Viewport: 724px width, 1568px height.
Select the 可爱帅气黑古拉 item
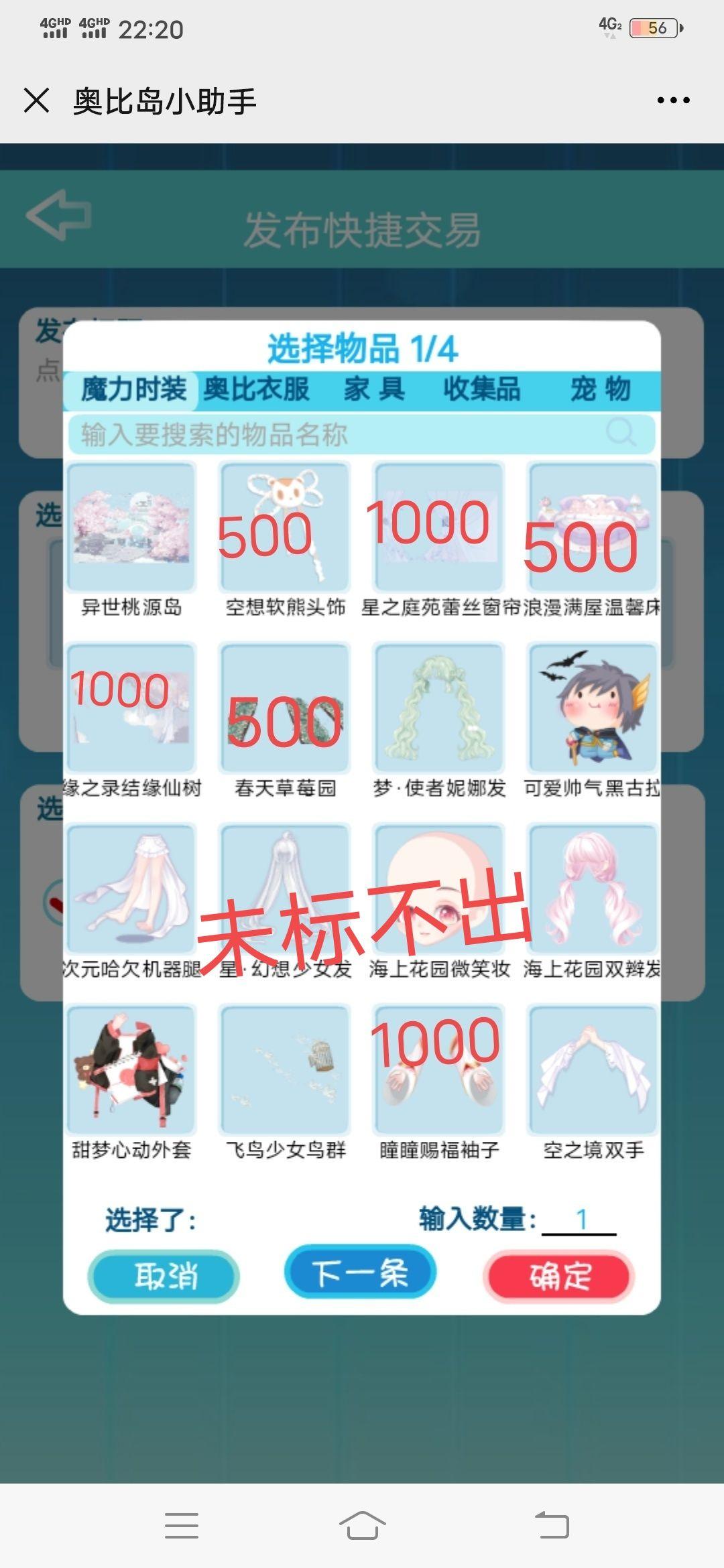(593, 709)
